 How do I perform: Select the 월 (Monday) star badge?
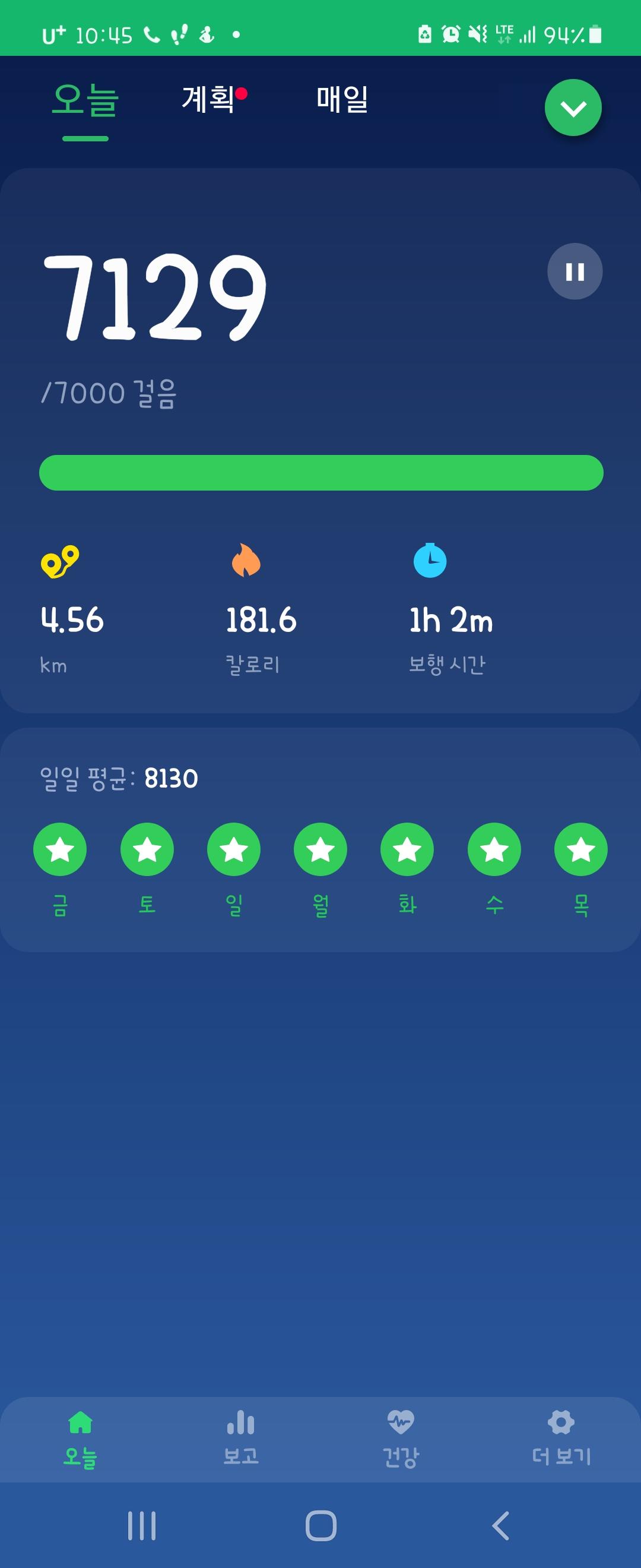[x=320, y=850]
